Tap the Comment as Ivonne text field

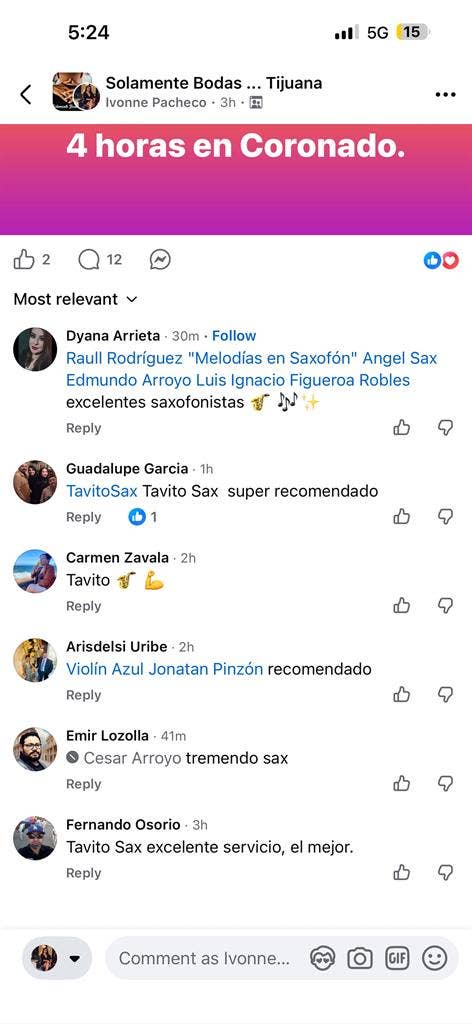click(x=204, y=958)
